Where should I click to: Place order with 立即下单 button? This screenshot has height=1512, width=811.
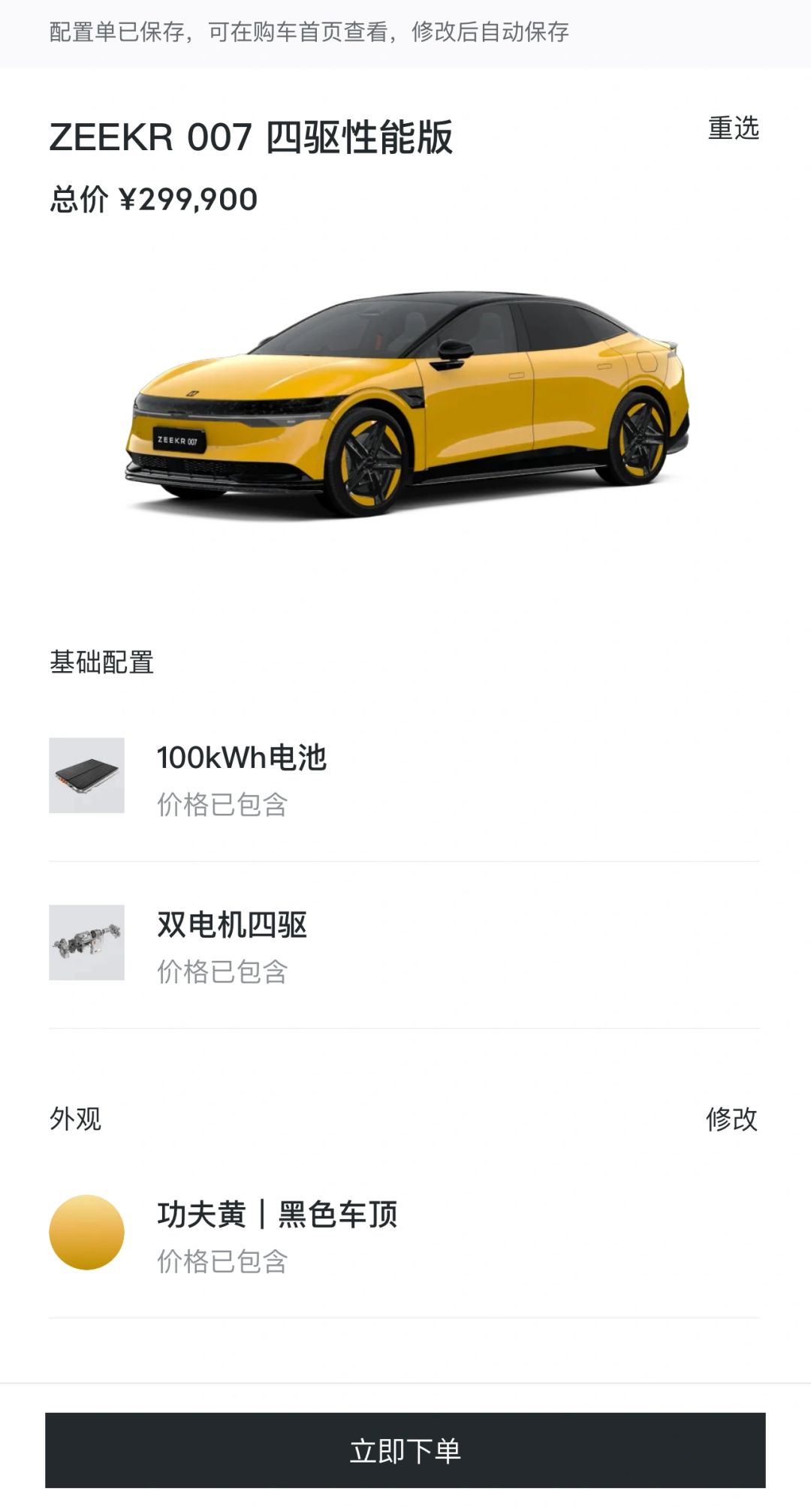click(405, 1450)
